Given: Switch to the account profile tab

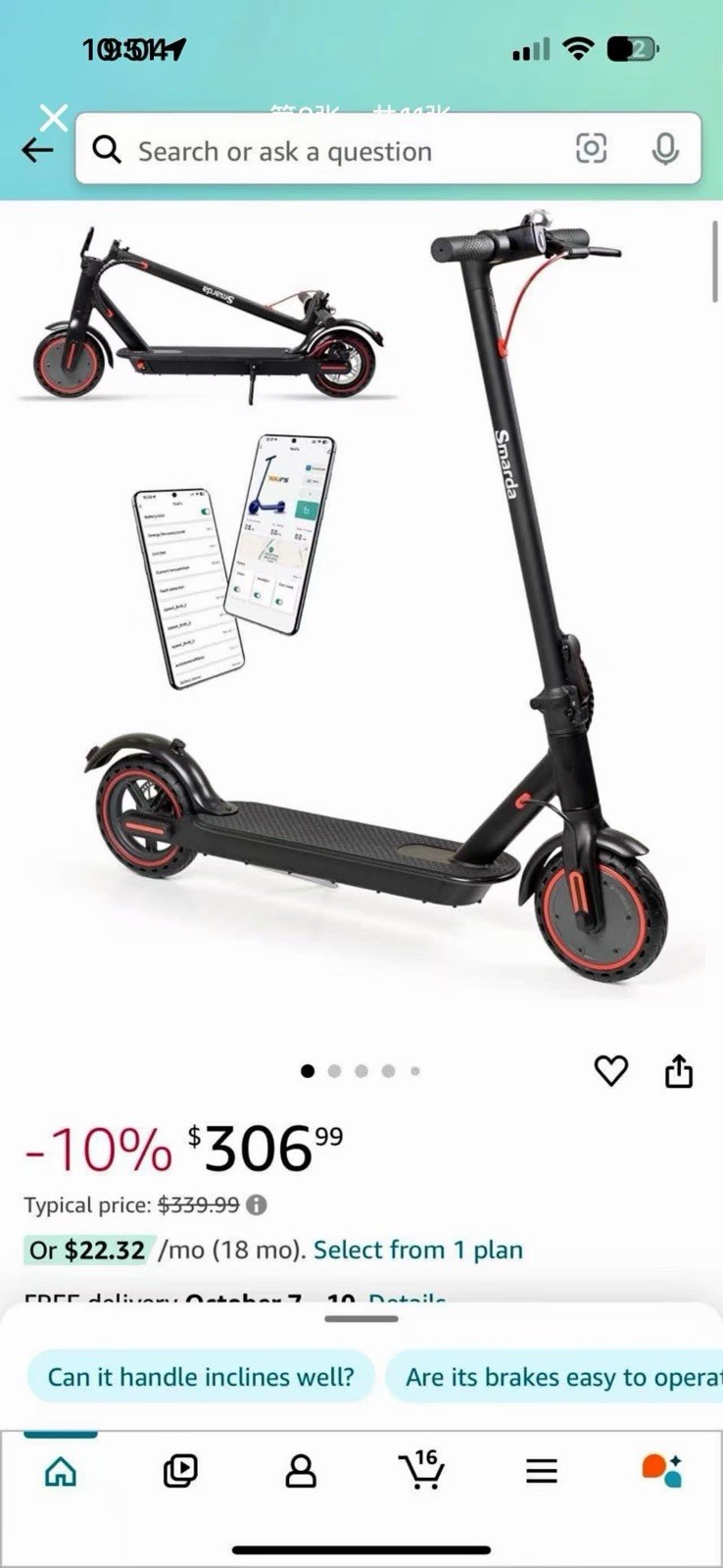Looking at the screenshot, I should coord(301,1470).
